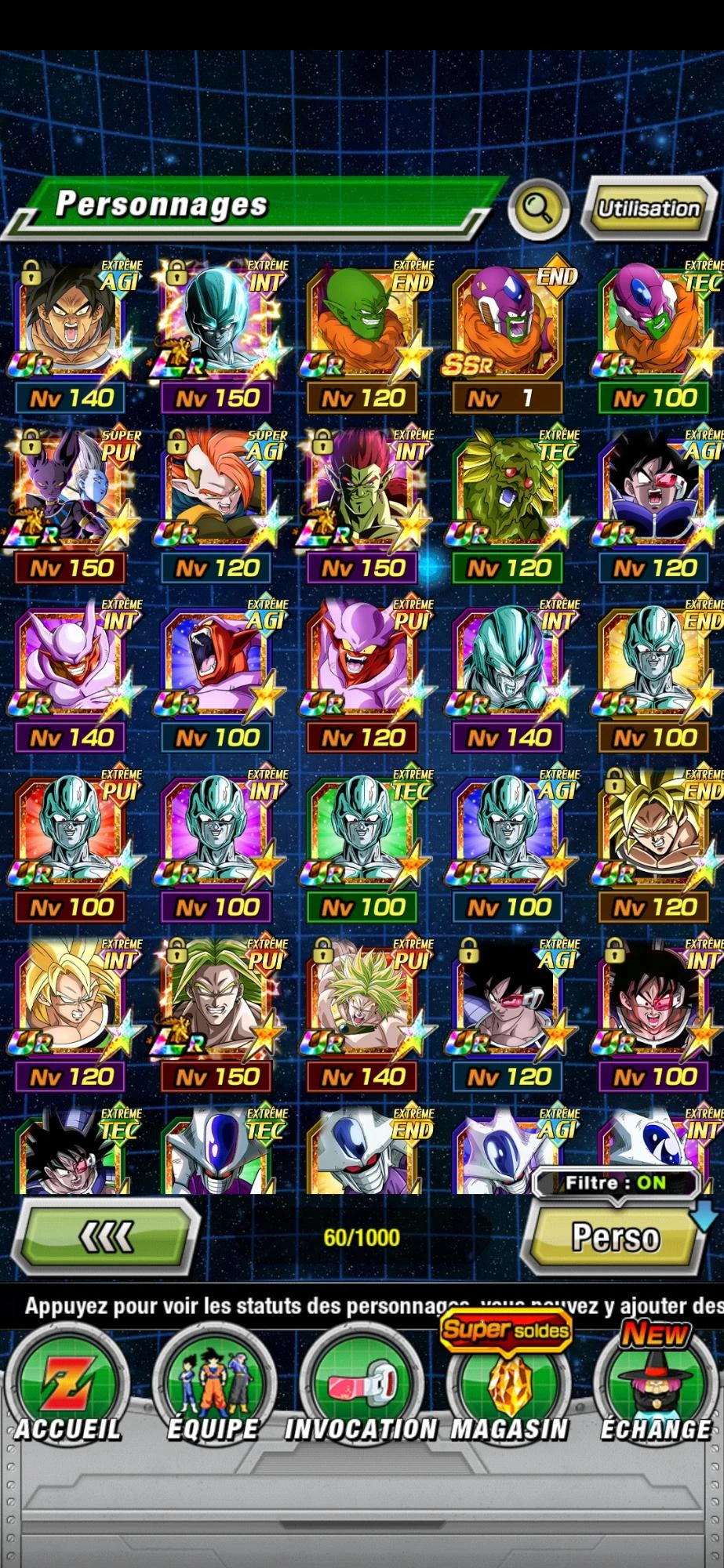Image resolution: width=724 pixels, height=1568 pixels.
Task: Switch to the Échange tab
Action: click(656, 1388)
